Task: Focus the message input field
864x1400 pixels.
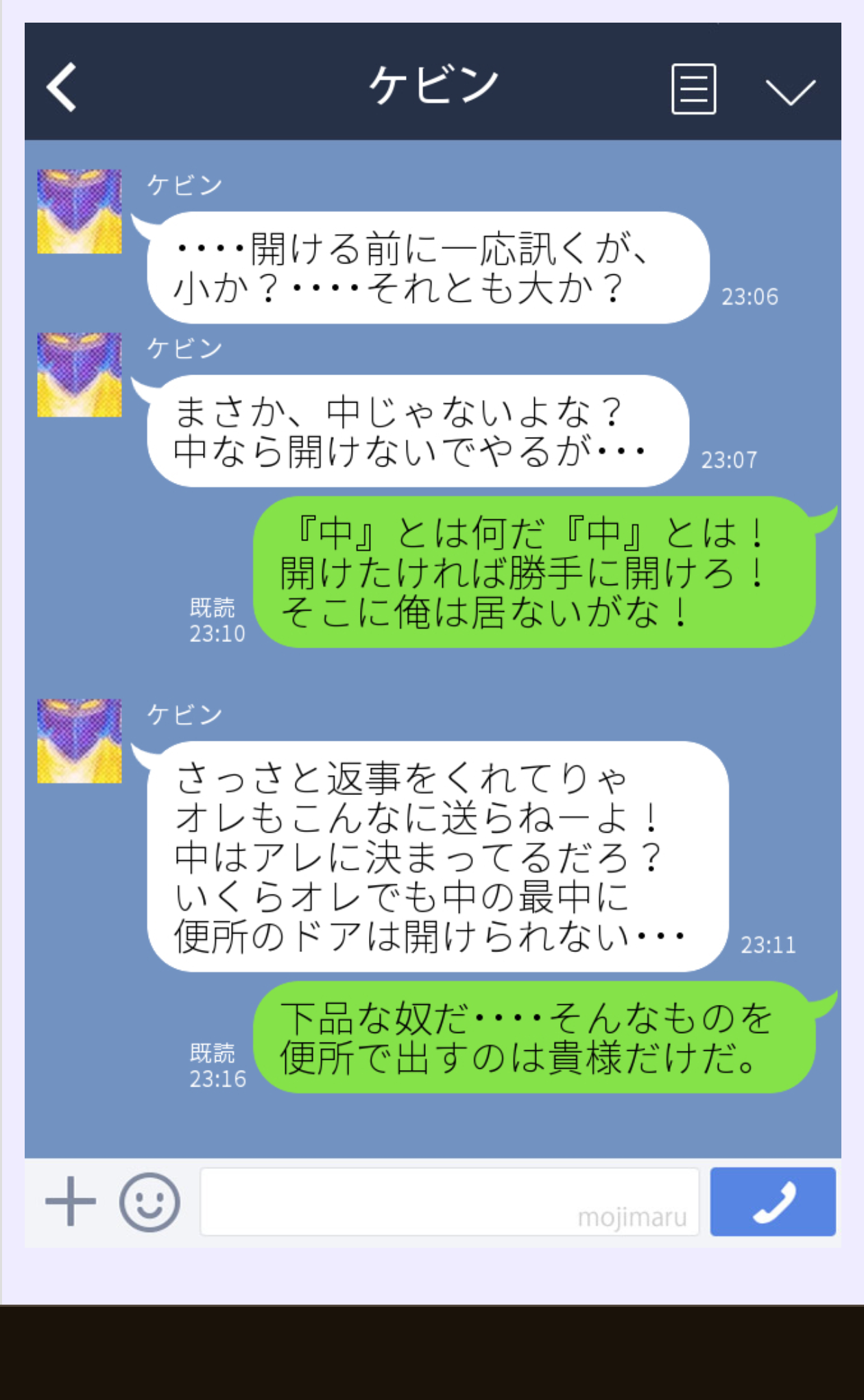Action: pos(449,1202)
